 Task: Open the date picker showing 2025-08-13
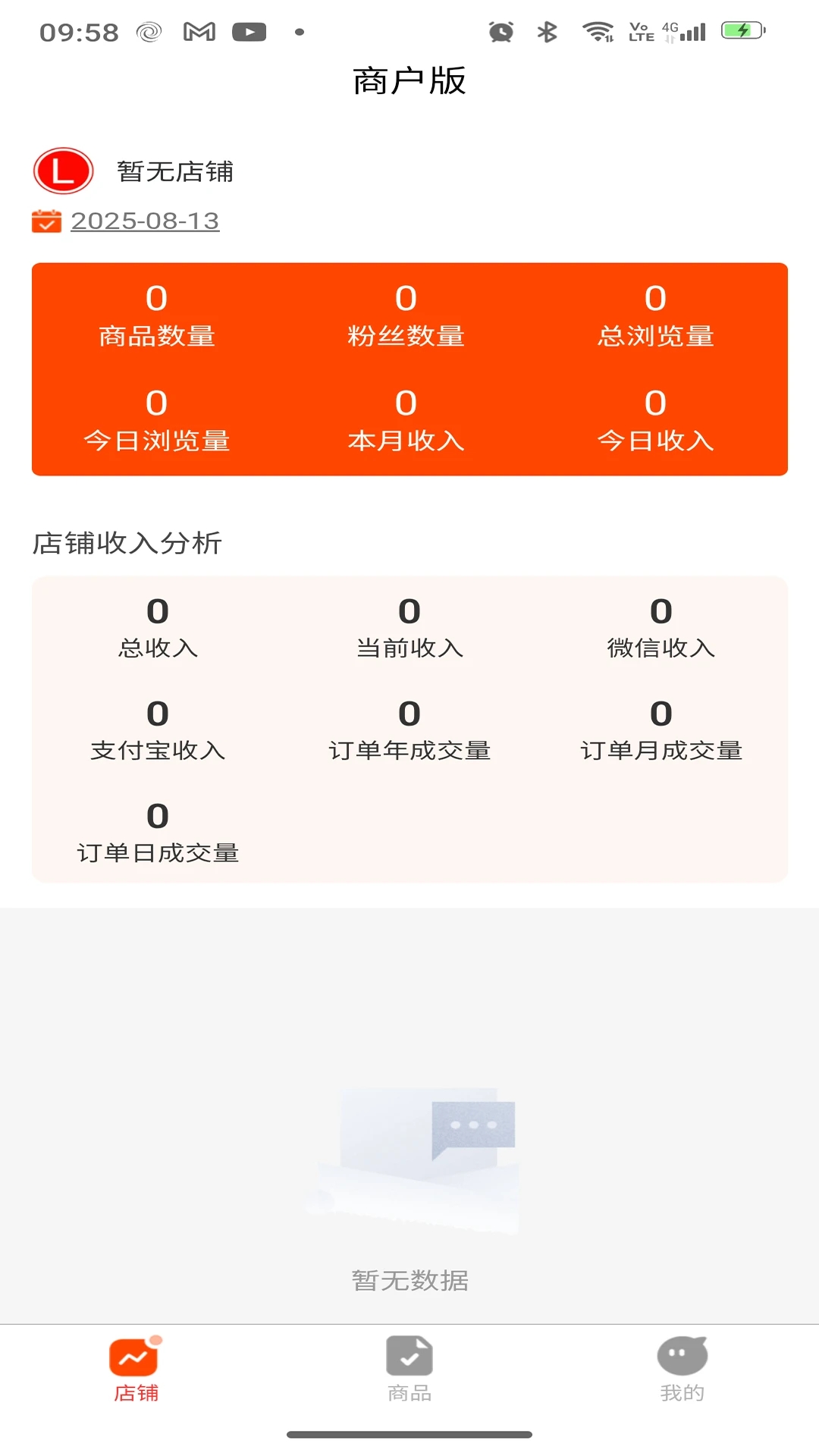(x=144, y=221)
